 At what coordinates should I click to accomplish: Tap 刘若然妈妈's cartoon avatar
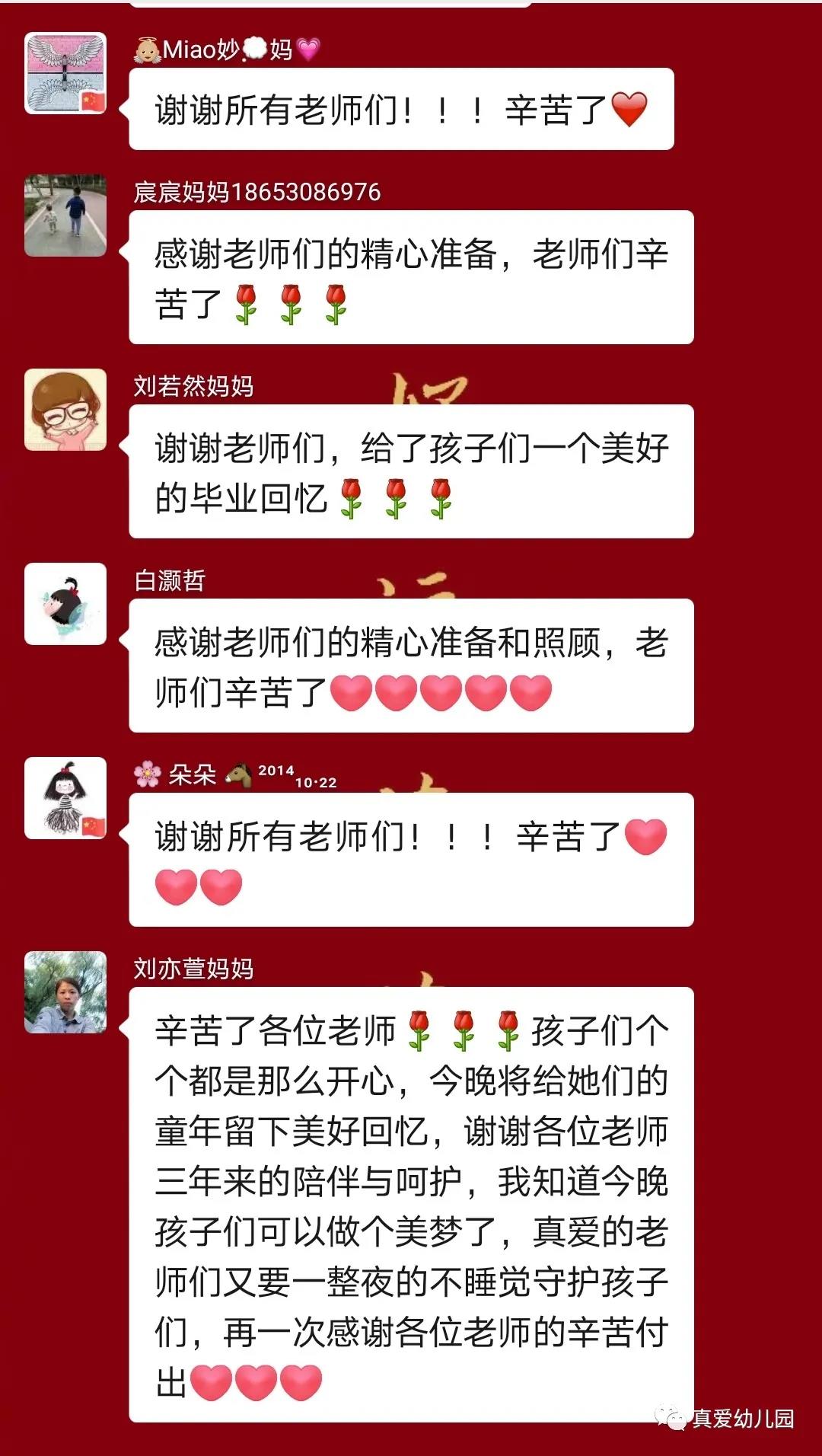click(65, 410)
